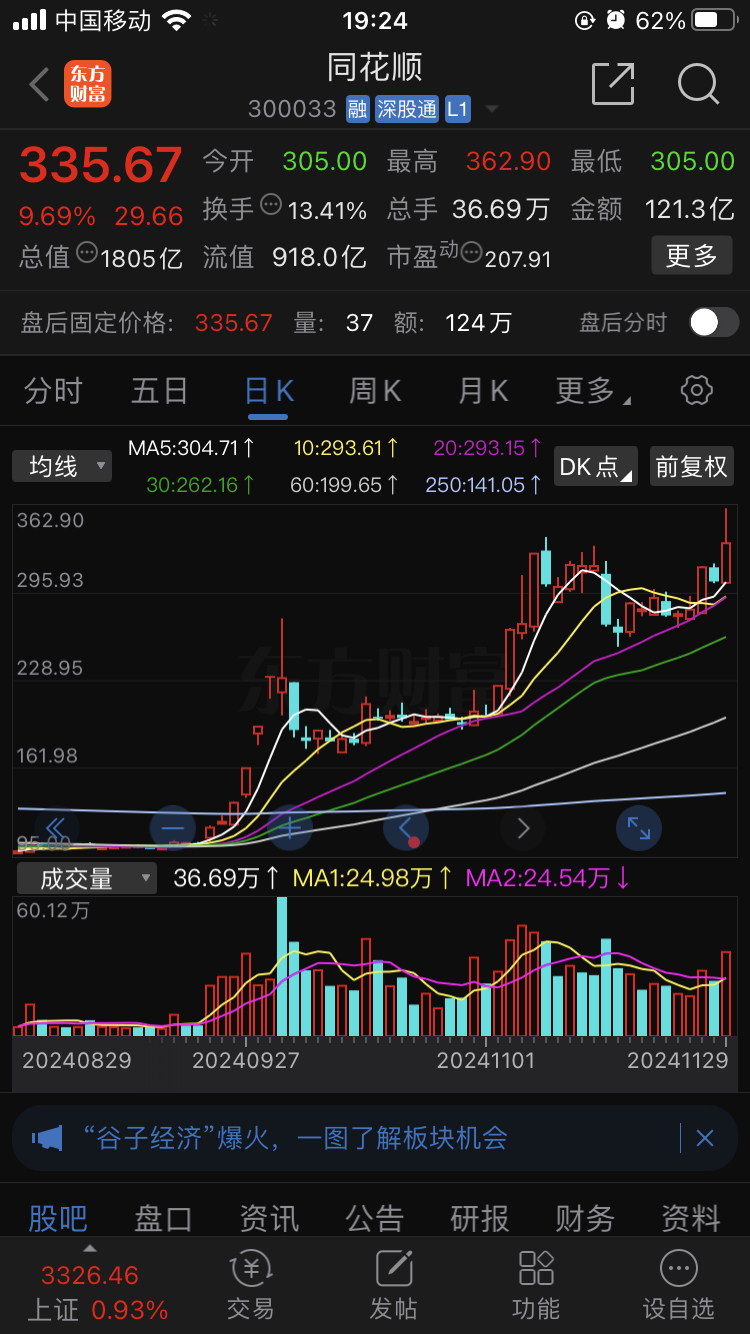Expand the DK点 dropdown
This screenshot has width=750, height=1334.
[595, 466]
